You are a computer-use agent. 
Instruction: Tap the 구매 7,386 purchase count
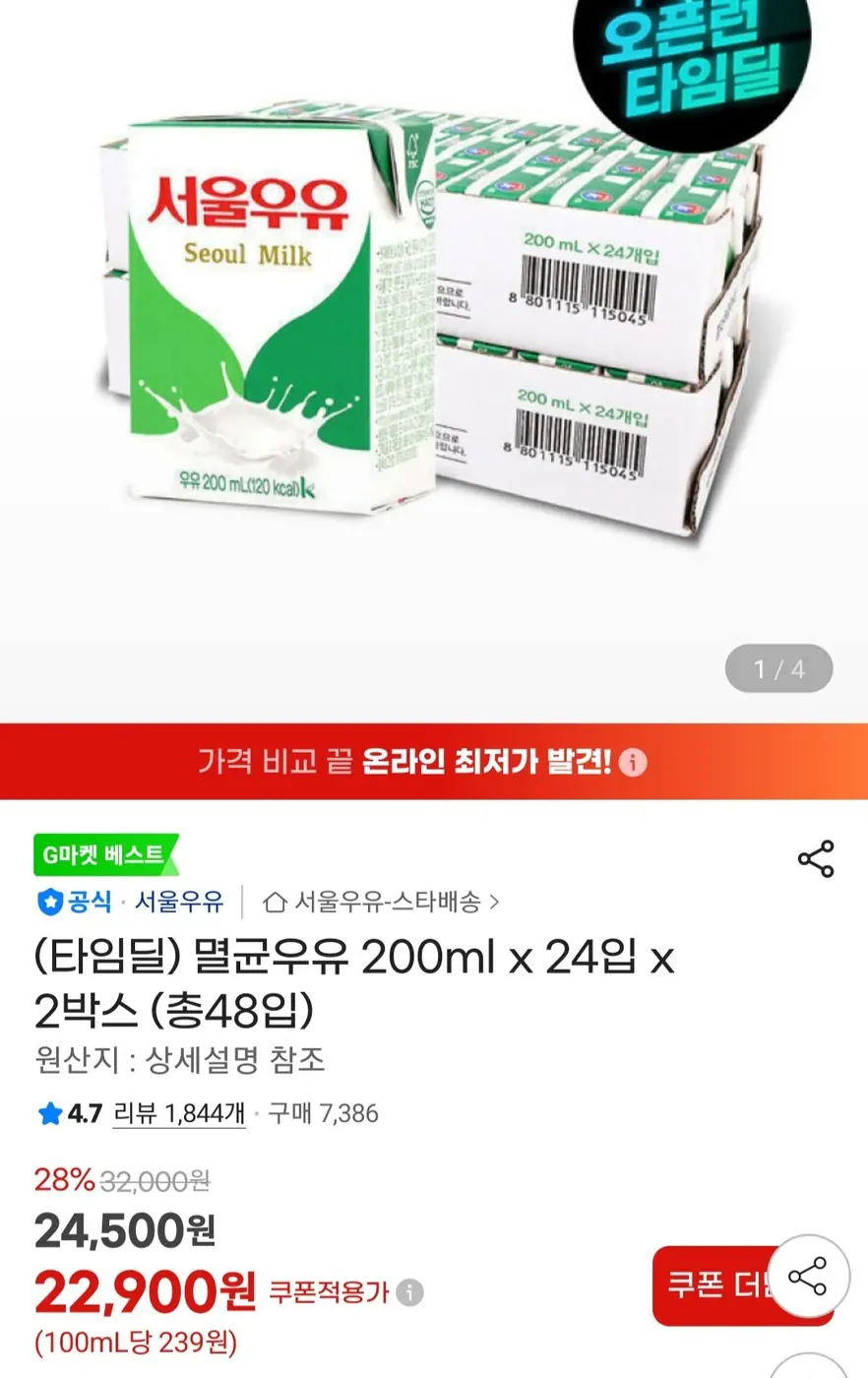coord(325,1114)
